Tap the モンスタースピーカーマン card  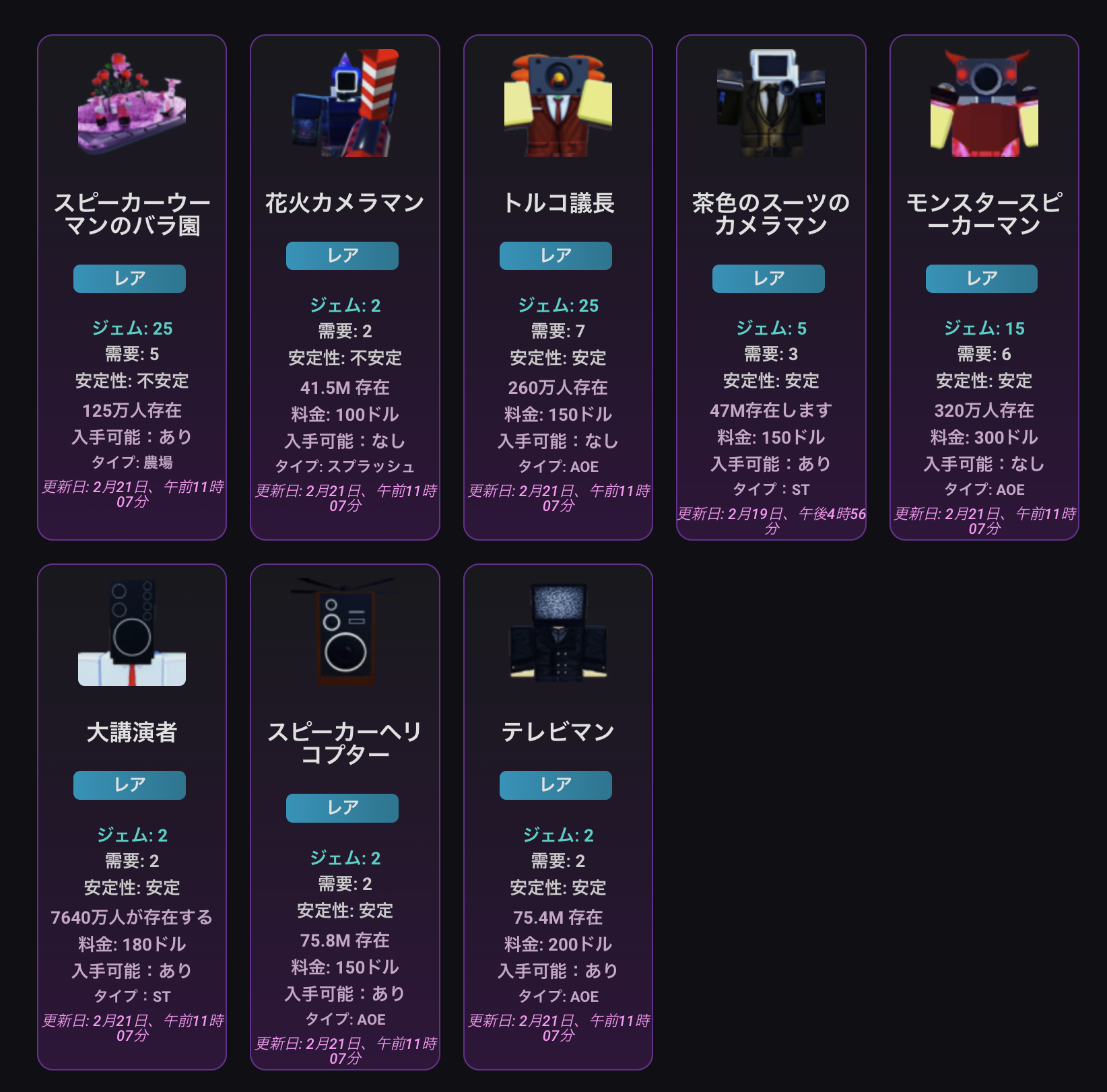(984, 214)
